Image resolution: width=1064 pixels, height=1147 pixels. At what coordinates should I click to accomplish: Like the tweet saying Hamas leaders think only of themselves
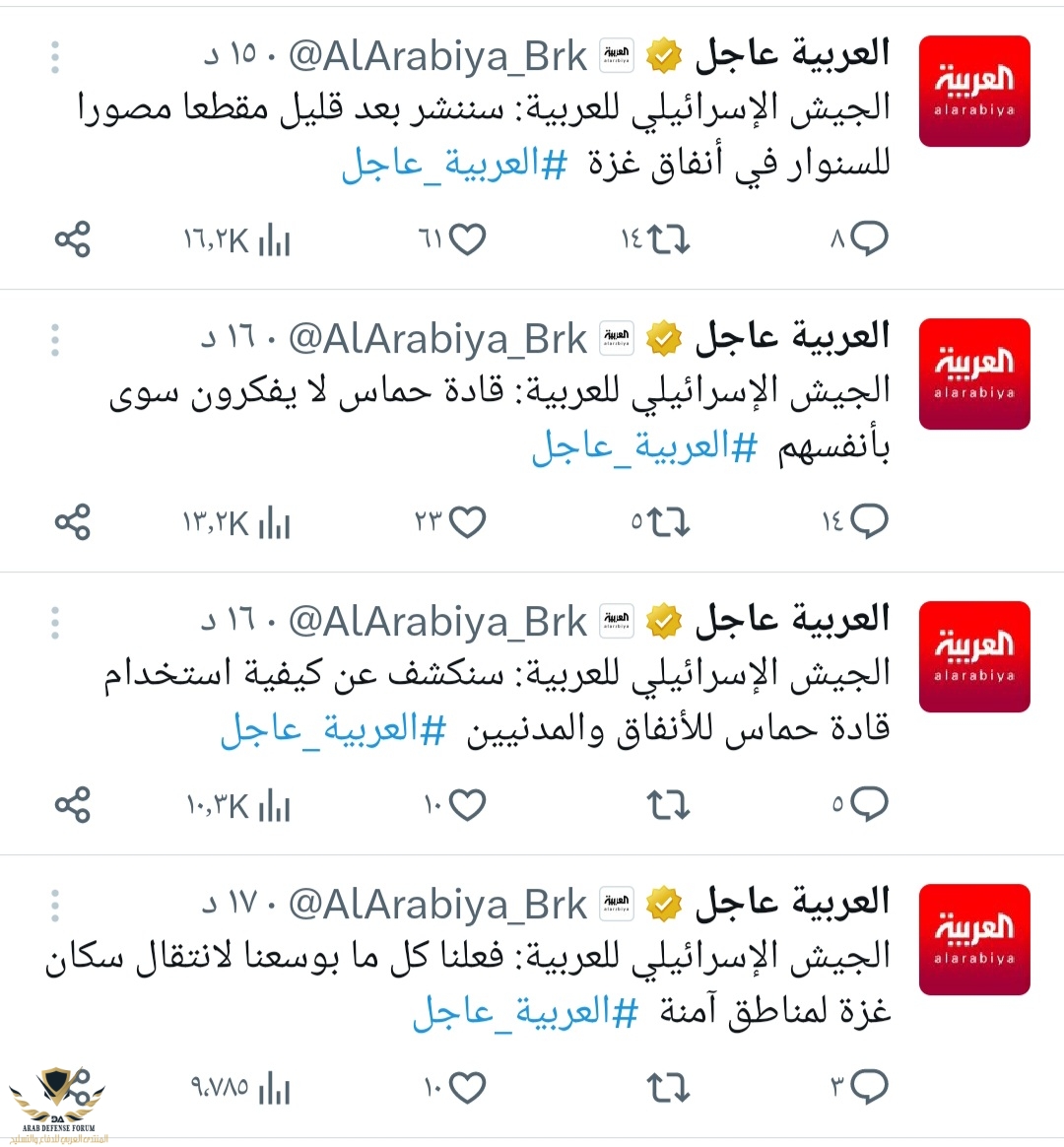click(468, 522)
